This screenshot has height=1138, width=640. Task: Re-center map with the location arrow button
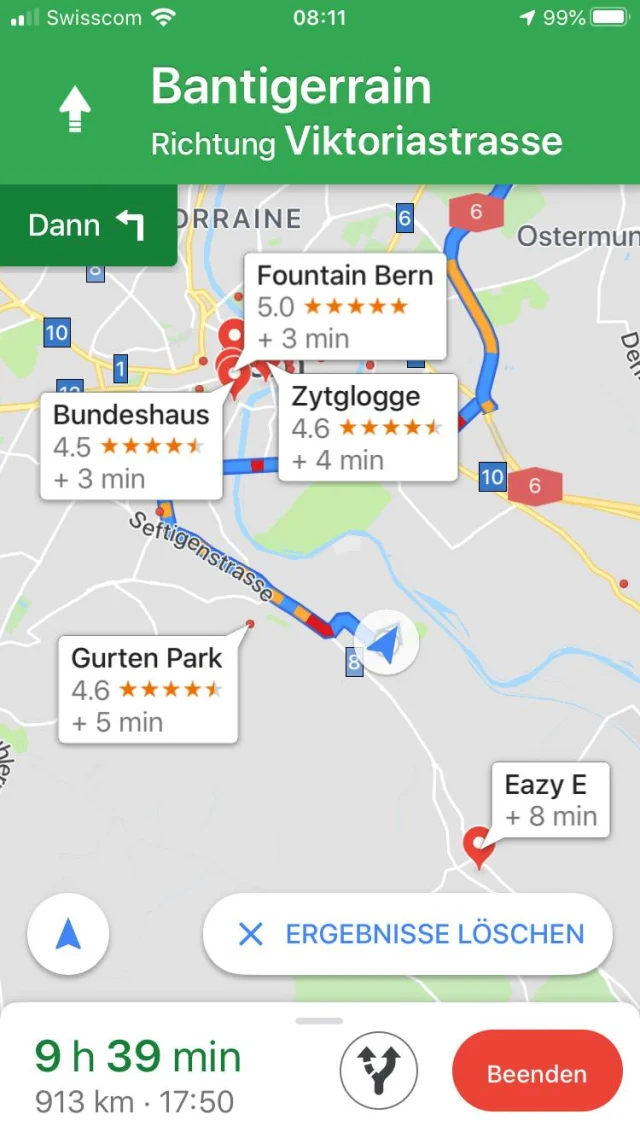[68, 935]
